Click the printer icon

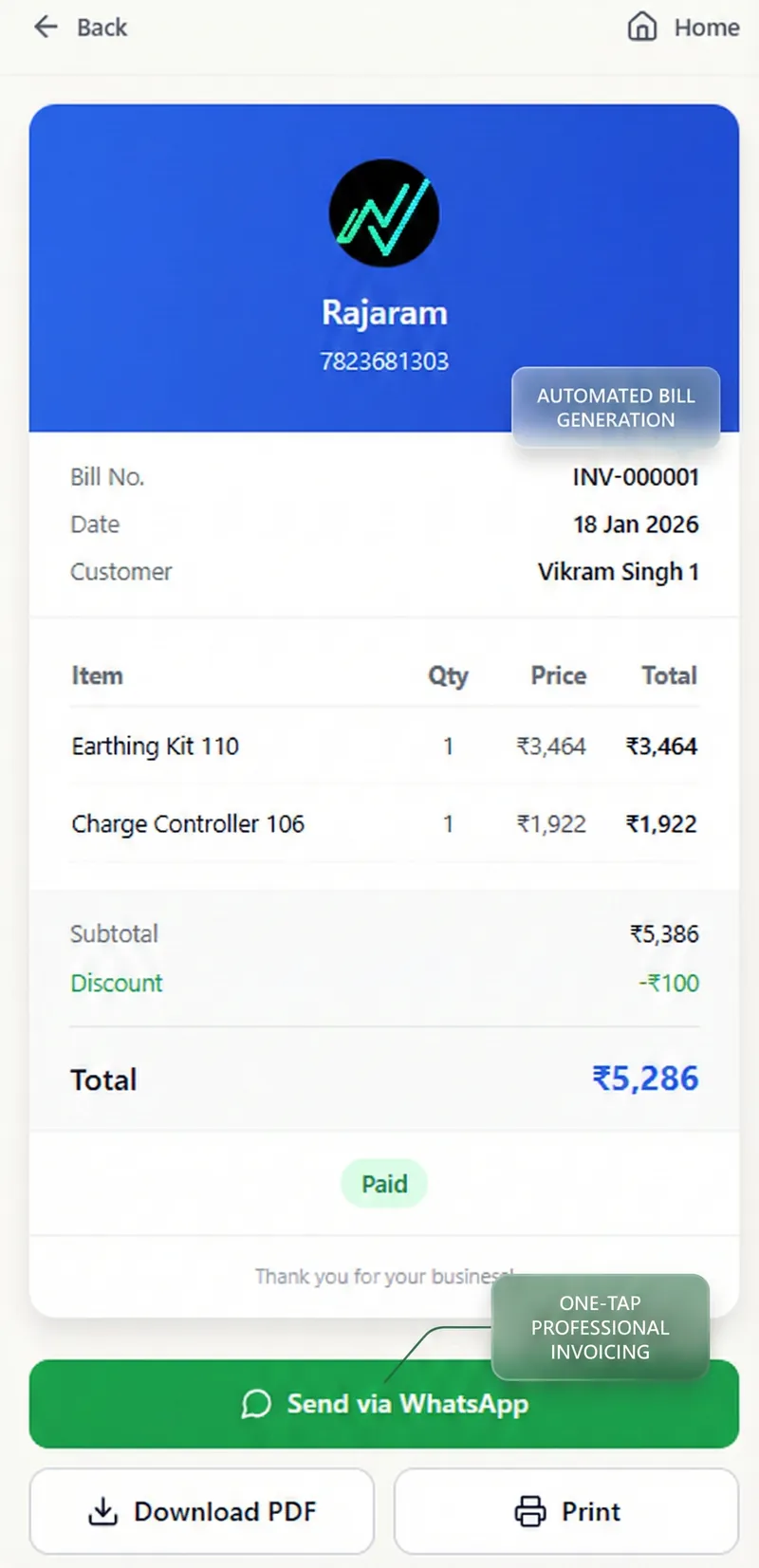click(529, 1511)
